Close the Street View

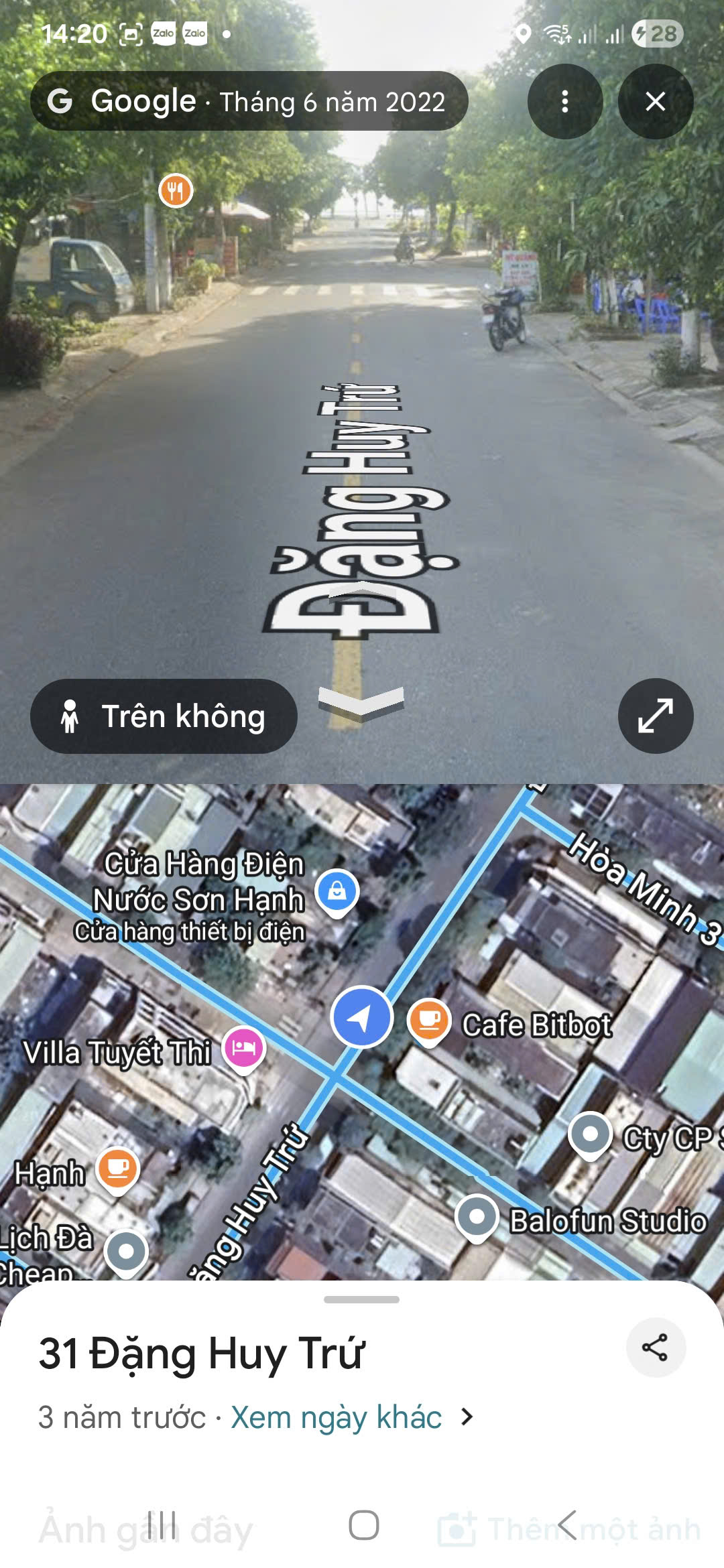click(x=655, y=102)
